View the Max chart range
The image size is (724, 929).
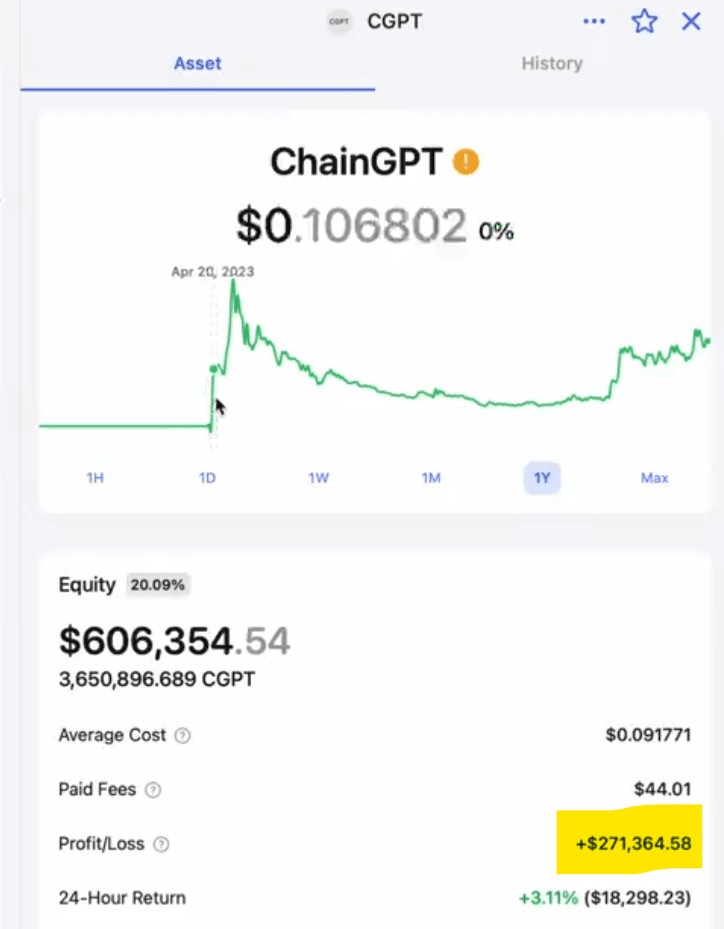point(654,478)
